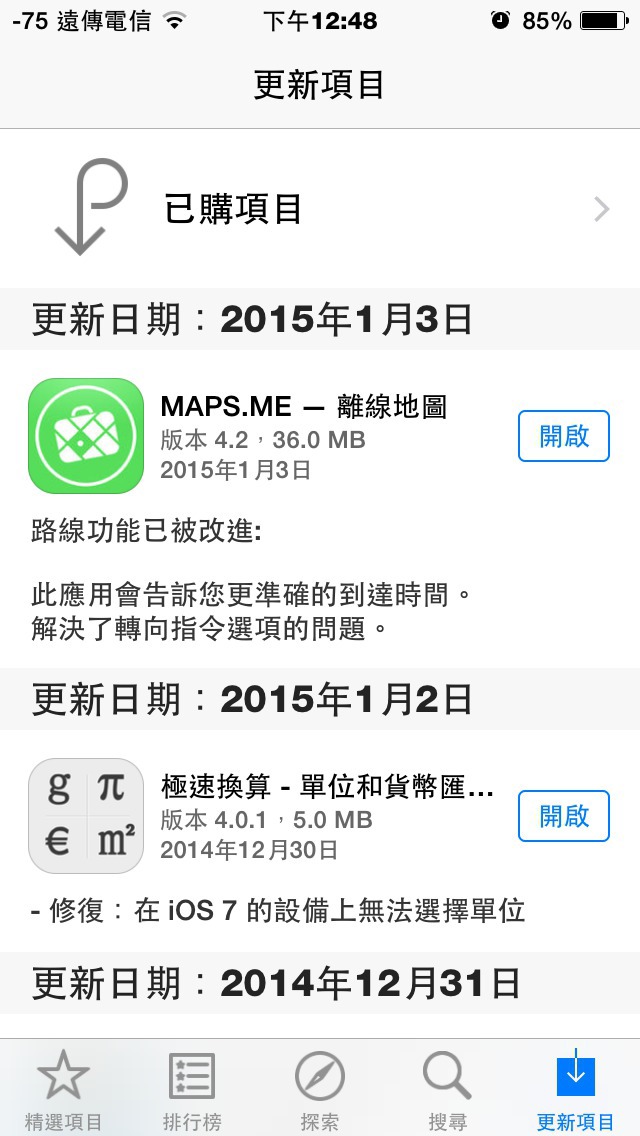The image size is (640, 1136).
Task: Switch to the 搜尋 search tab
Action: click(x=447, y=1089)
